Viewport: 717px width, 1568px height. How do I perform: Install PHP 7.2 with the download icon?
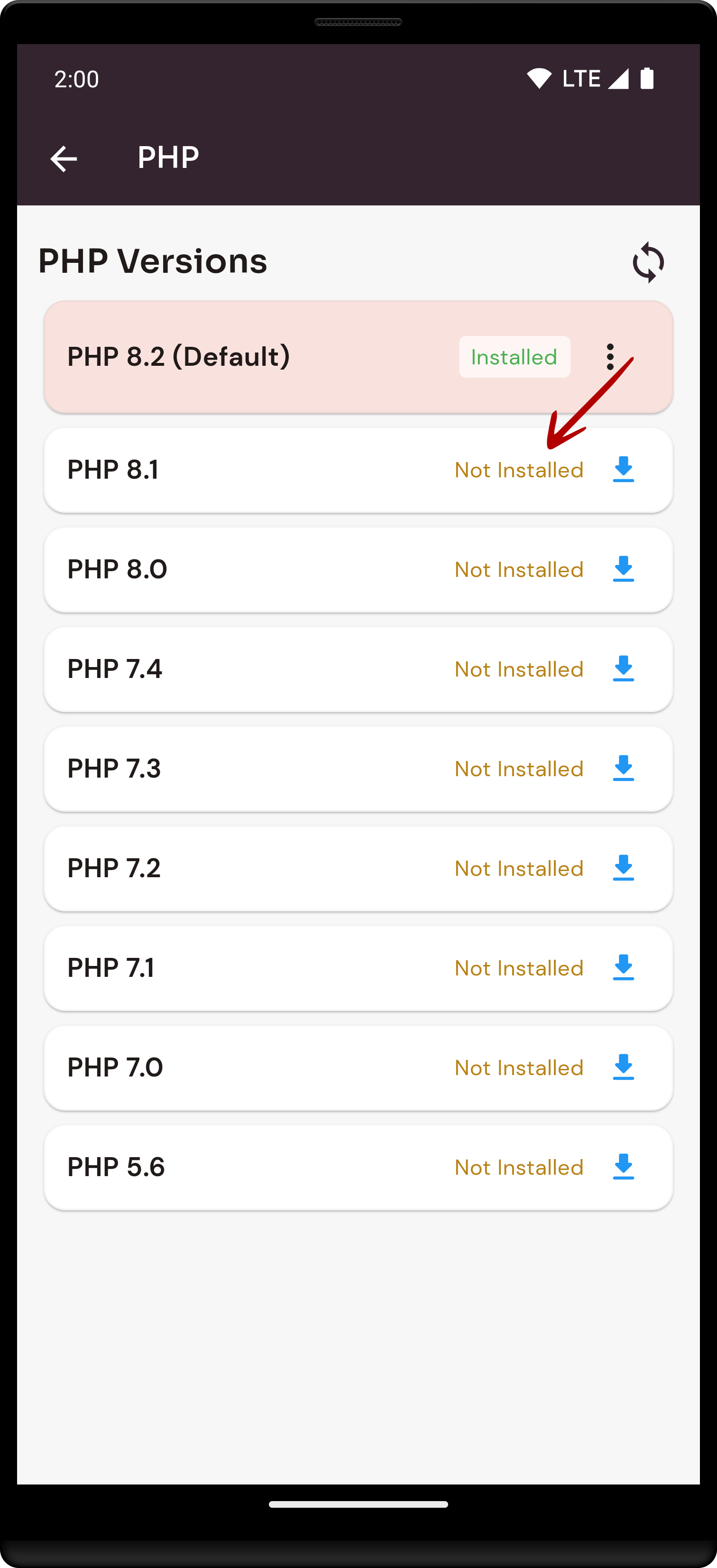623,868
